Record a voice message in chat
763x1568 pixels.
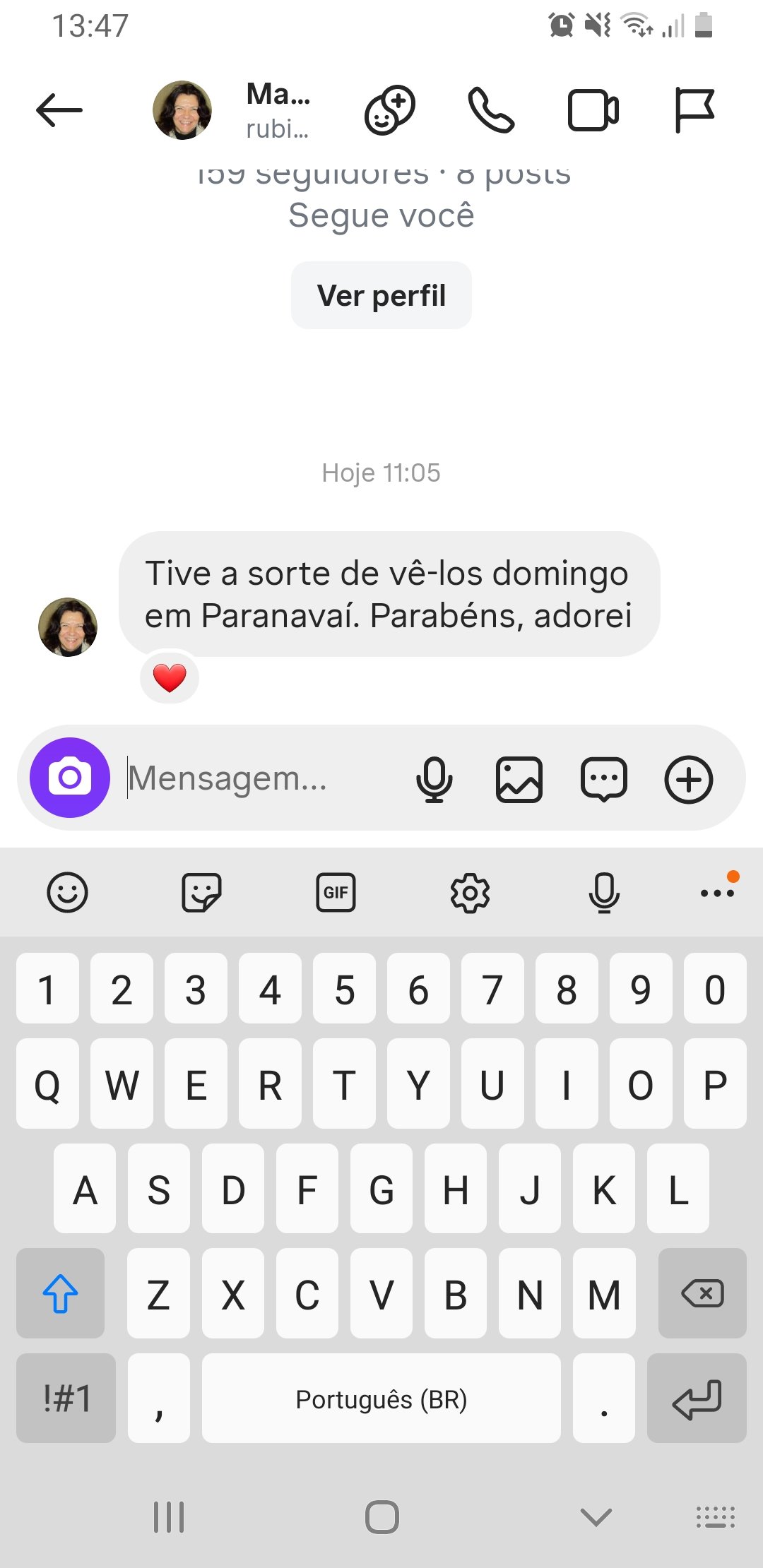434,779
